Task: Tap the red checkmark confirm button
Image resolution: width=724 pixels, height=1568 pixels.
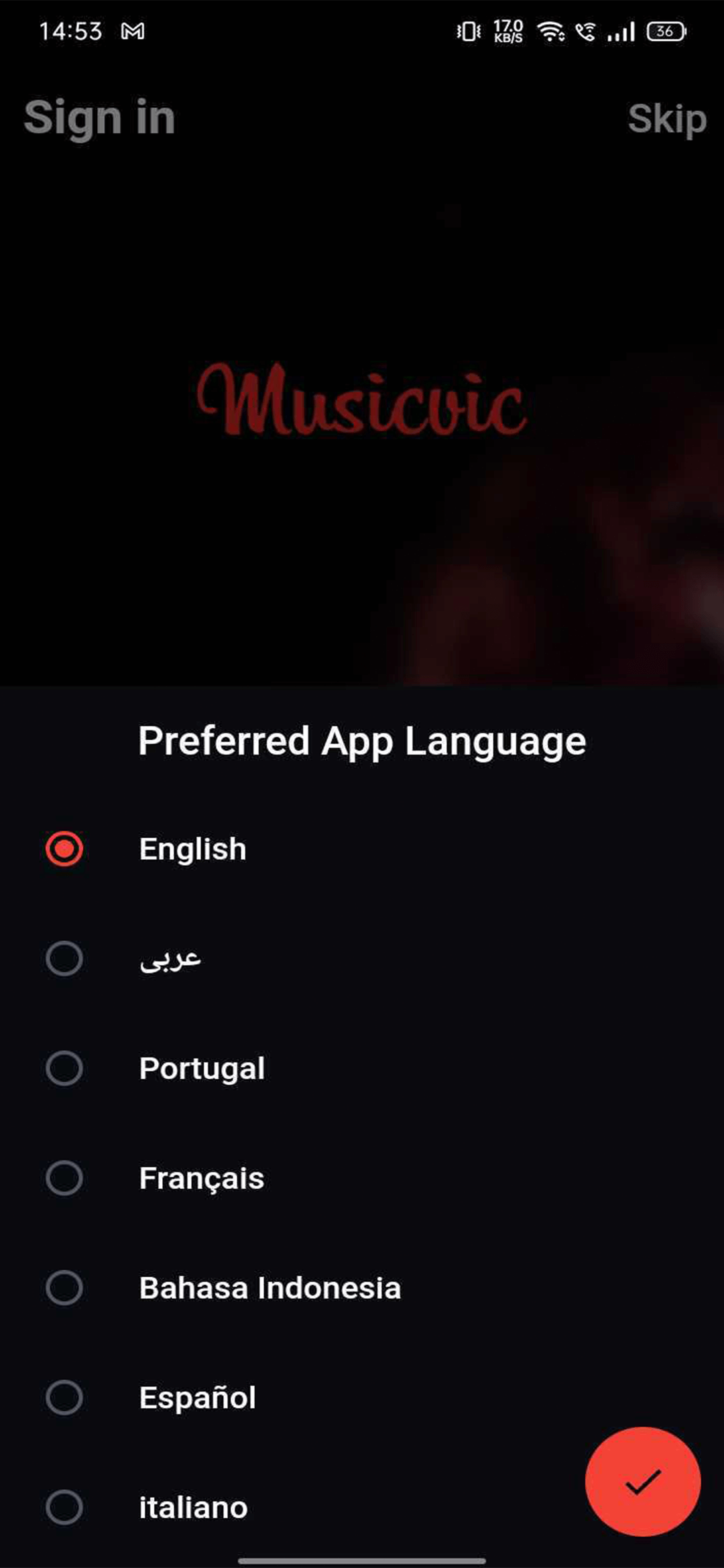Action: tap(642, 1482)
